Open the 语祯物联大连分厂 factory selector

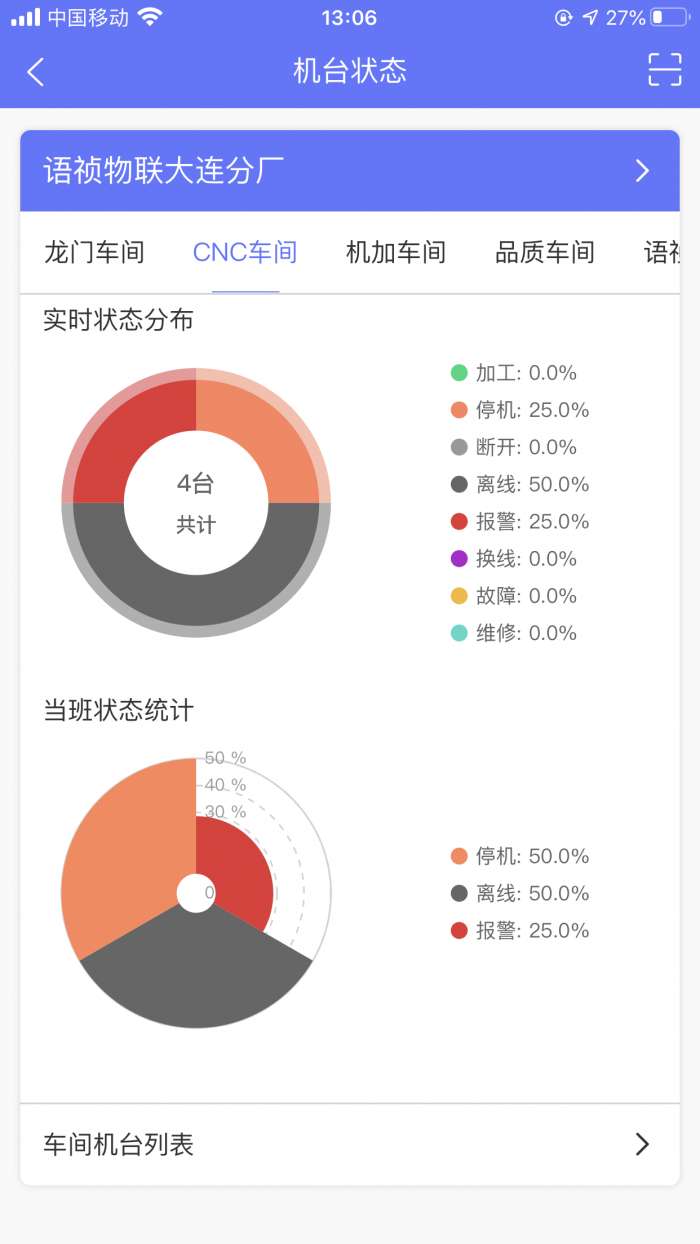tap(350, 171)
